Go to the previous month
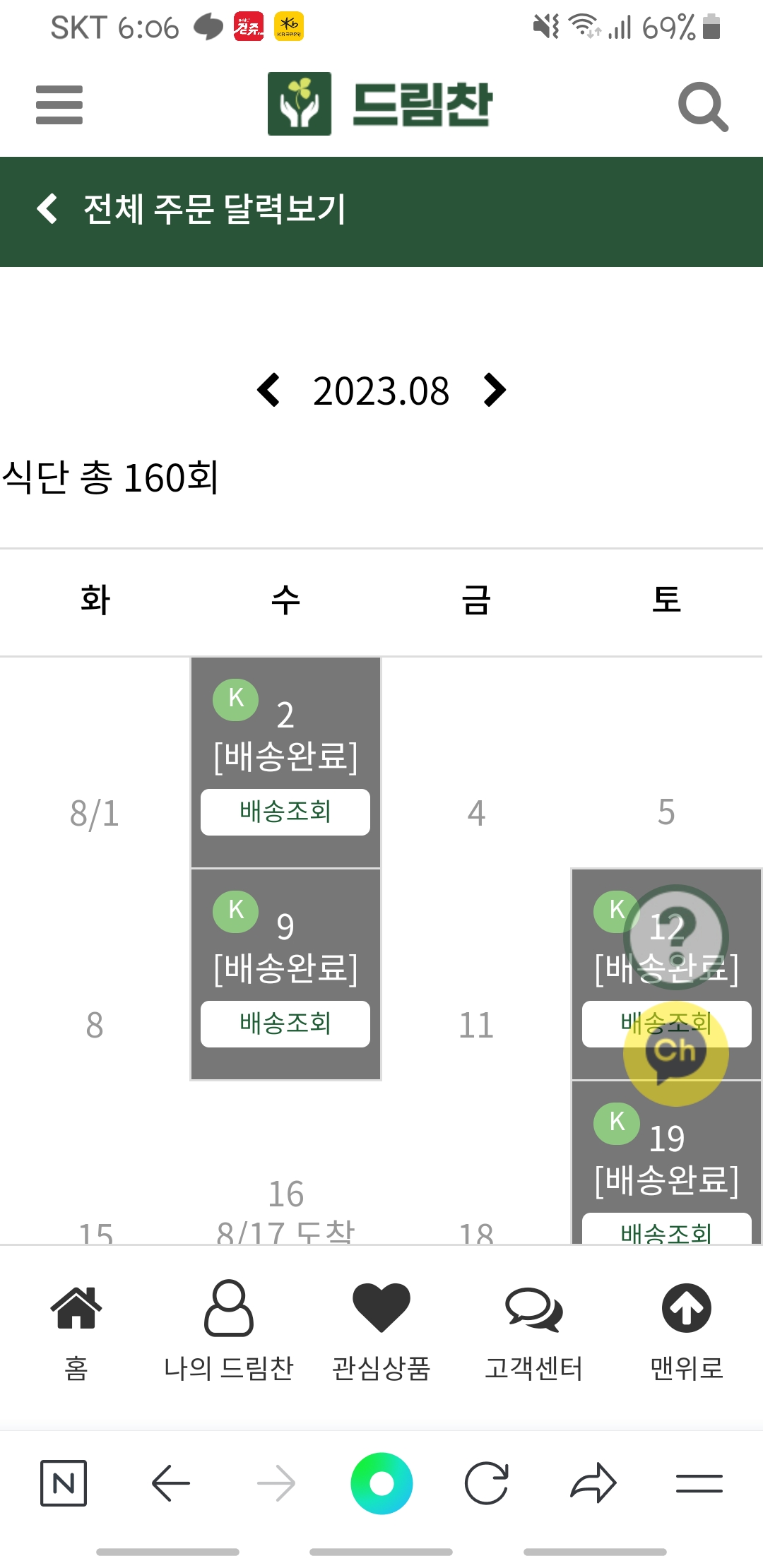This screenshot has width=763, height=1568. click(x=269, y=390)
